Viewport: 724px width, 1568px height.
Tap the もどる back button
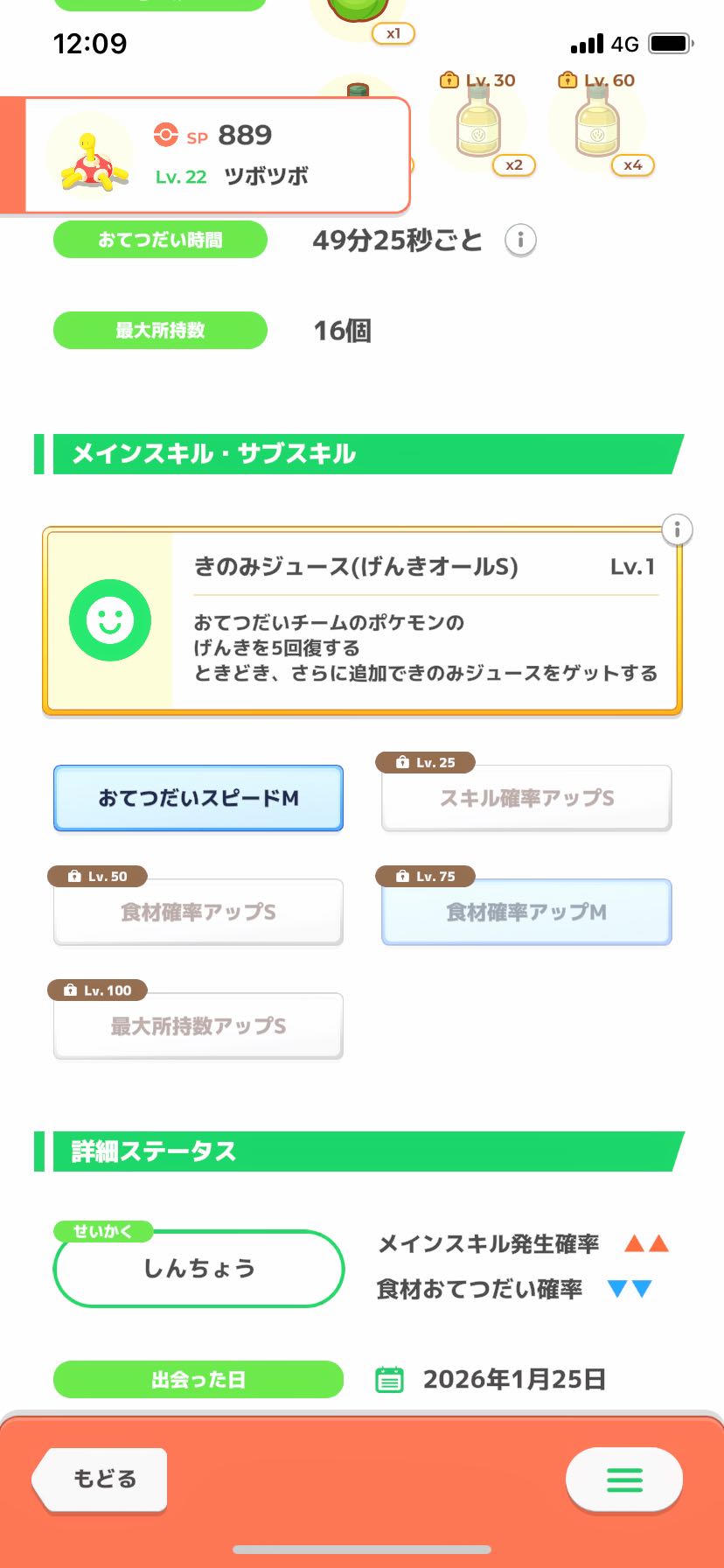tap(101, 1479)
